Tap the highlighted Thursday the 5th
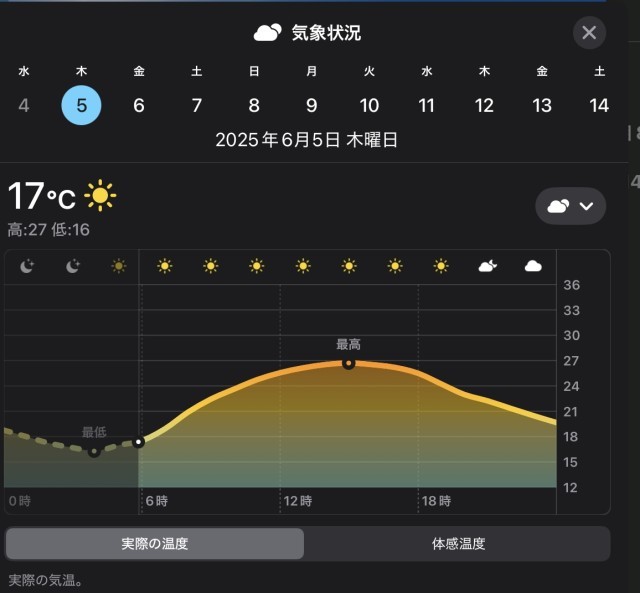Image resolution: width=640 pixels, height=593 pixels. click(81, 105)
